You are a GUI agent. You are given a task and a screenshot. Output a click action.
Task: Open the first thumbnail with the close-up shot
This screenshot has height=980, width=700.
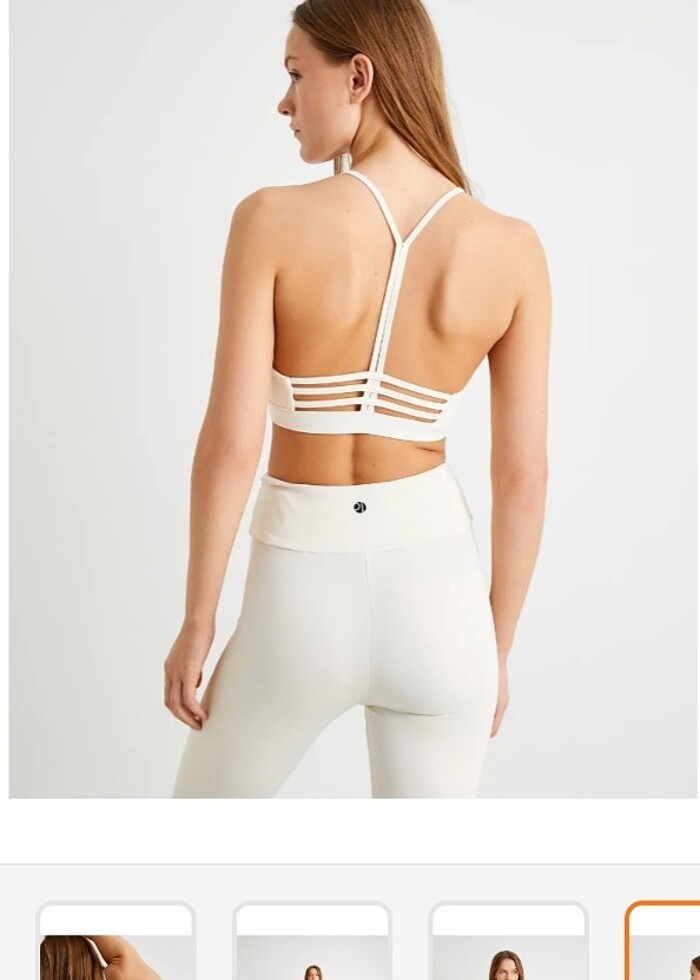point(116,944)
